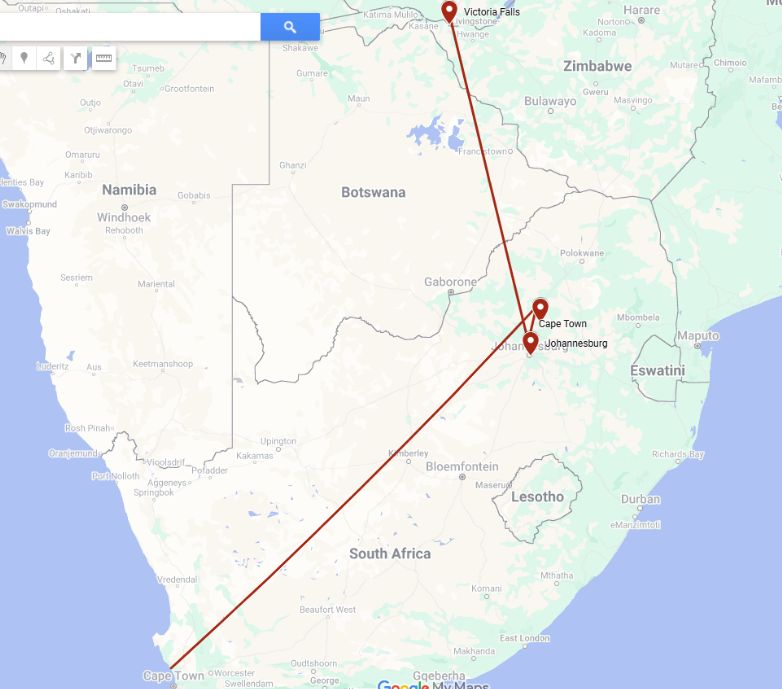Focus the map search text field

click(x=130, y=27)
